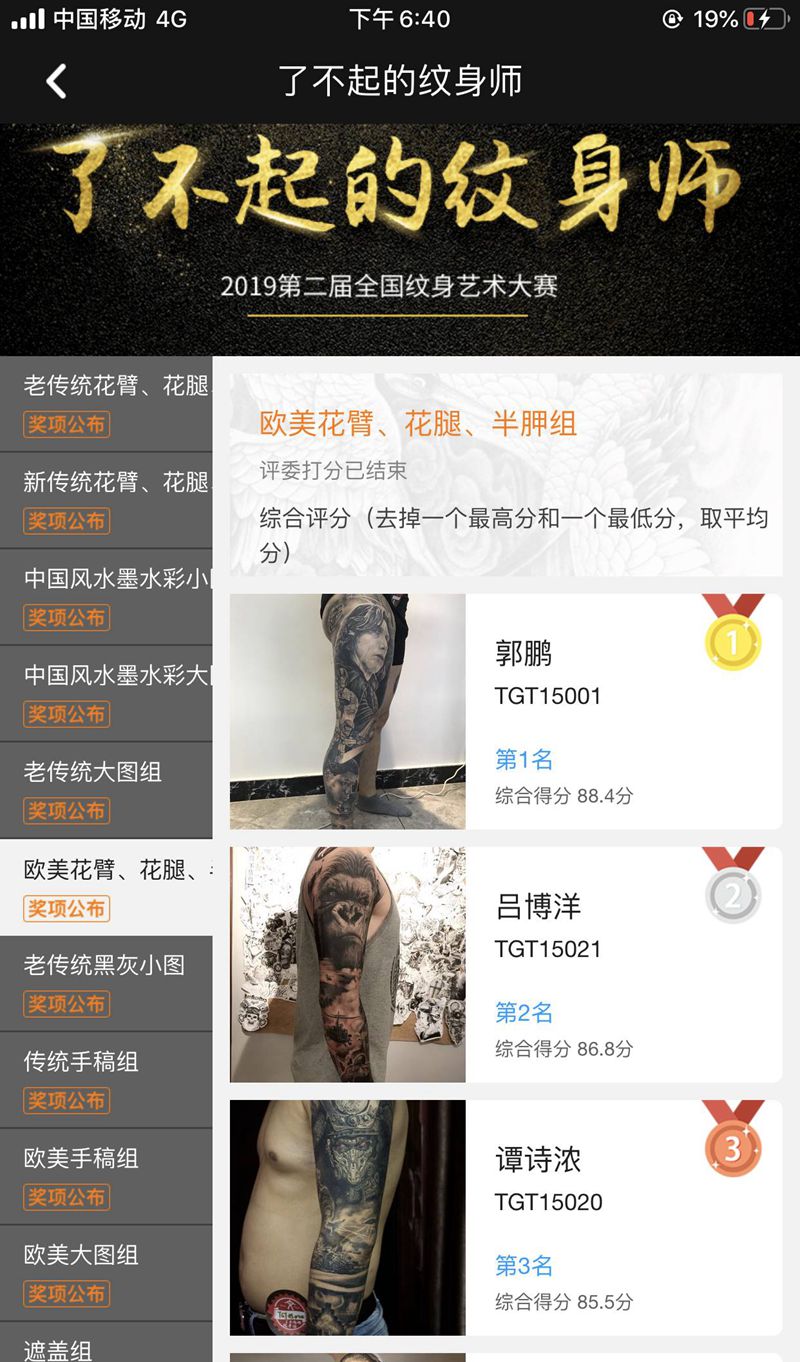Screen dimensions: 800x1362
Task: Go back using the top-left arrow
Action: 57,81
